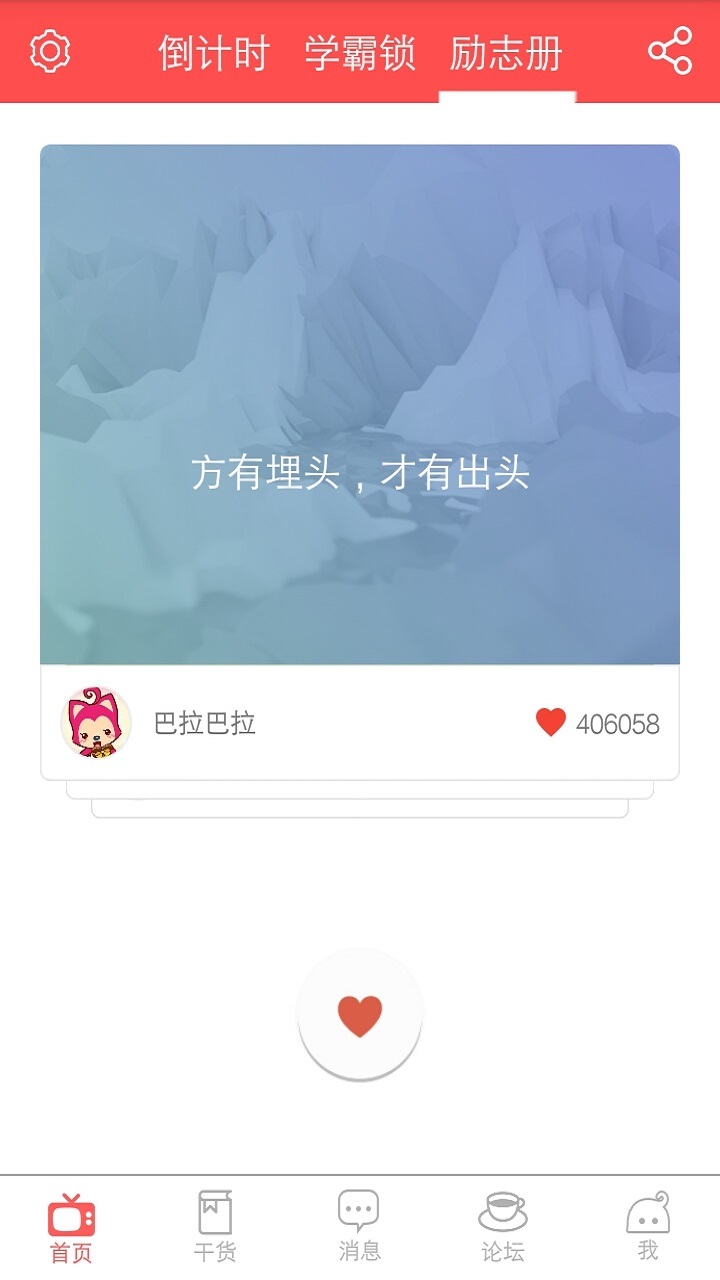Screen dimensions: 720x1280
Task: Like the quote with round heart button
Action: pyautogui.click(x=360, y=1015)
